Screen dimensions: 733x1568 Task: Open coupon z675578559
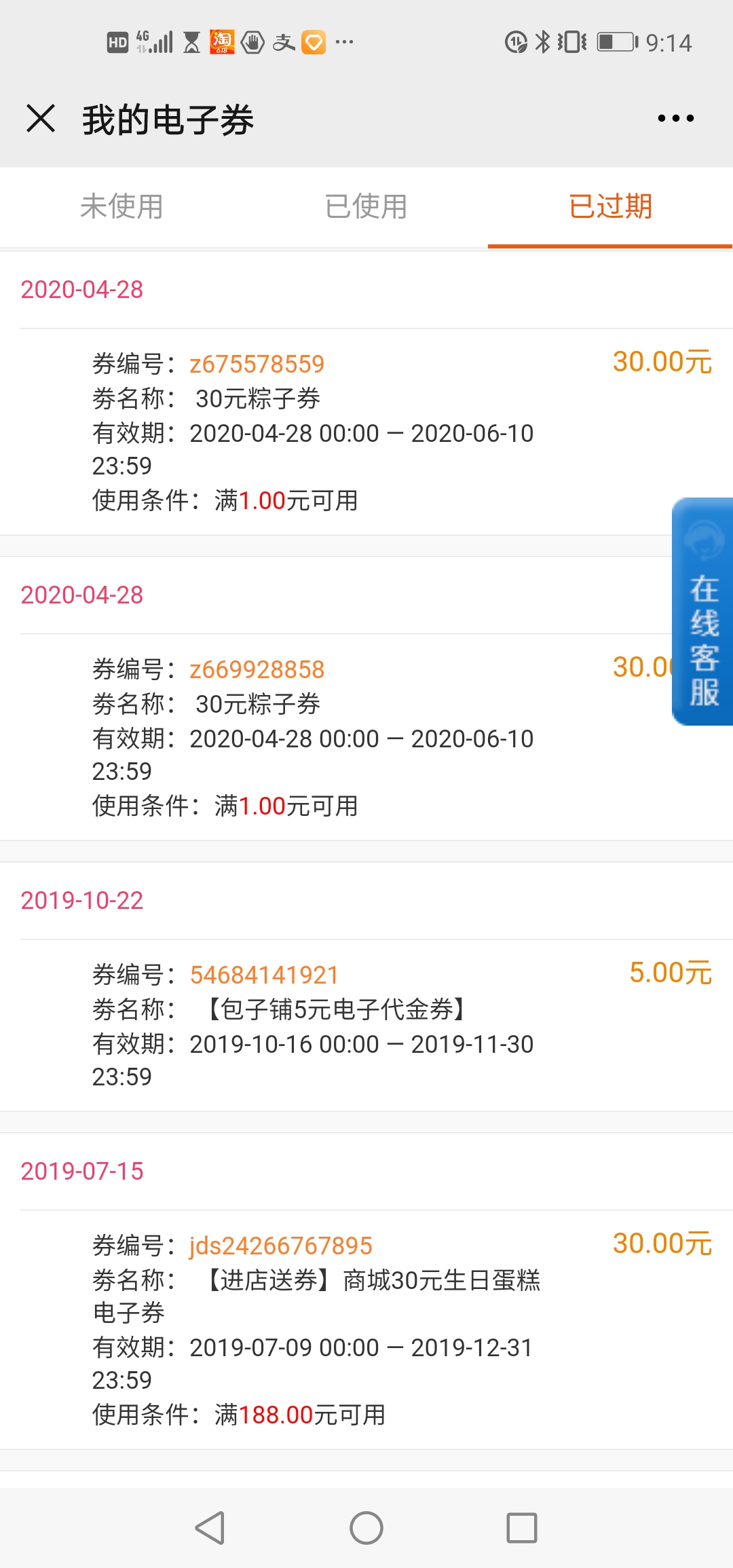366,432
